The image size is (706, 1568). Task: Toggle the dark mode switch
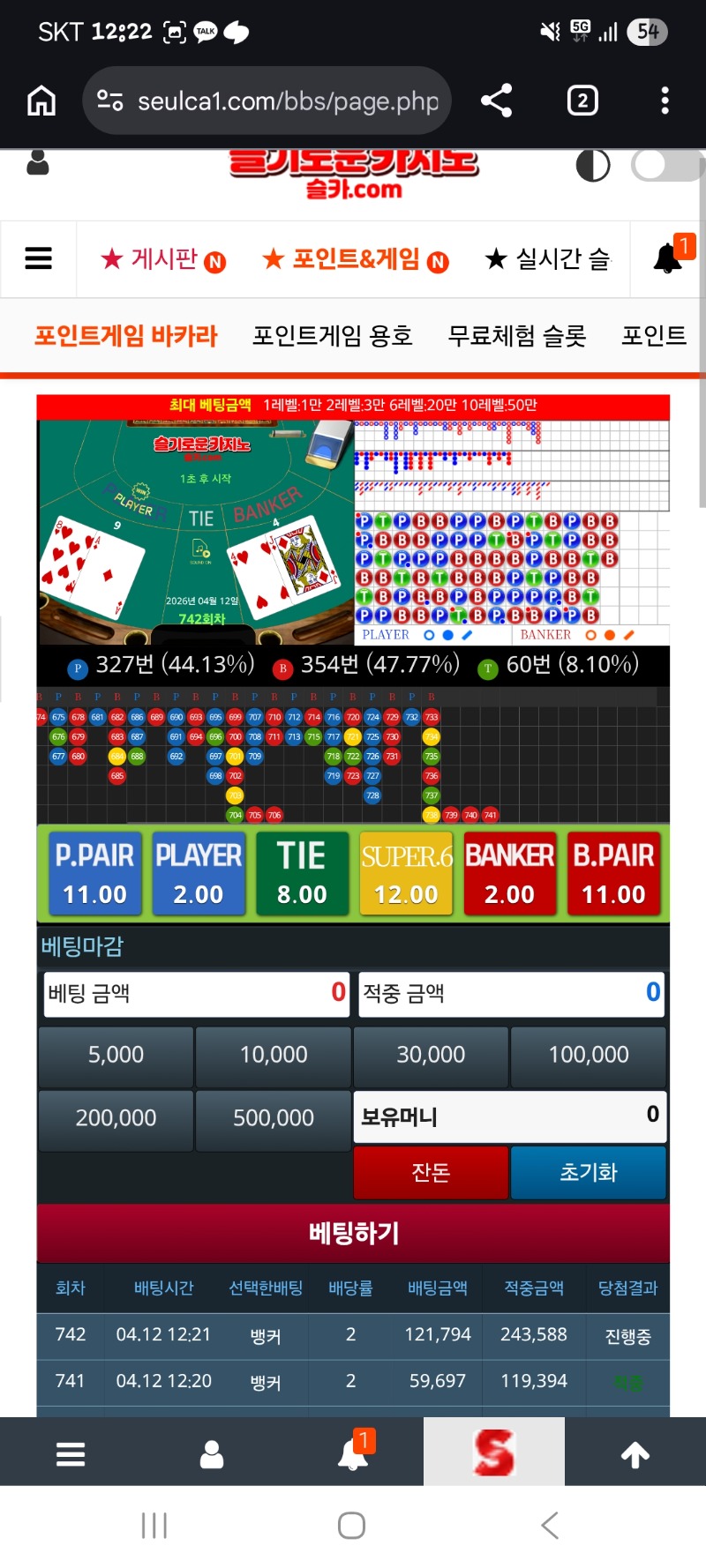coord(666,165)
